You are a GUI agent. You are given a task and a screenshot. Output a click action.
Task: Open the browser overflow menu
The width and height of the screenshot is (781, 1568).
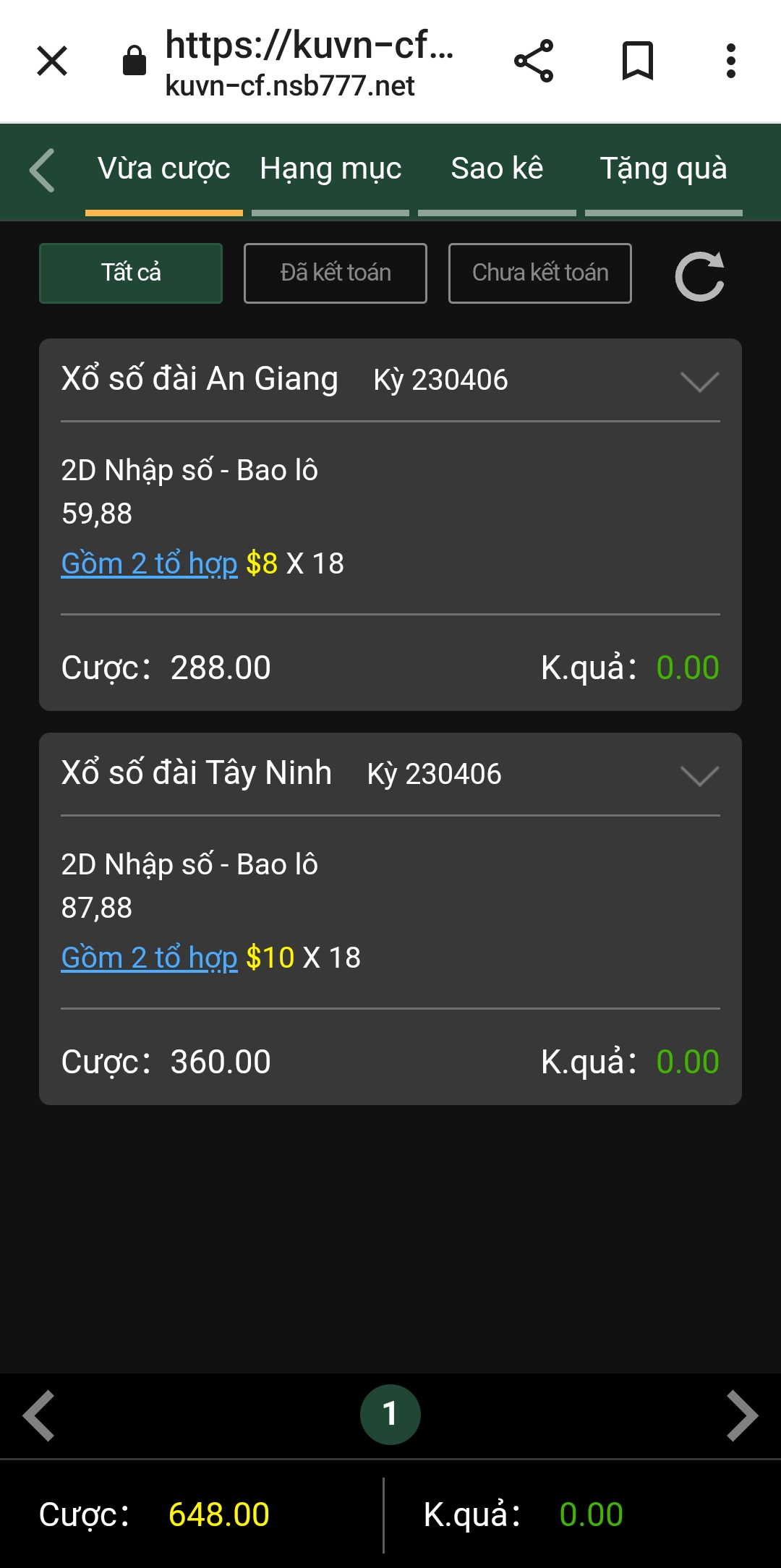(731, 61)
